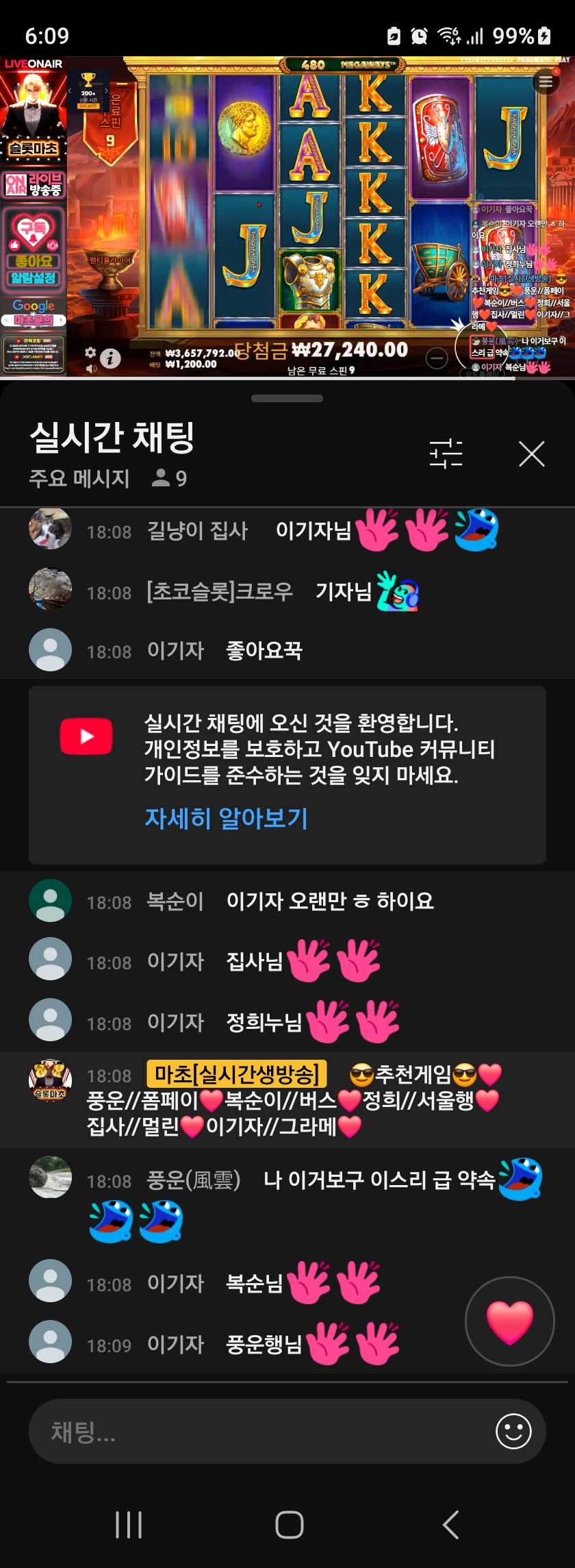Go to the home screen
Image resolution: width=575 pixels, height=1568 pixels.
(289, 1524)
